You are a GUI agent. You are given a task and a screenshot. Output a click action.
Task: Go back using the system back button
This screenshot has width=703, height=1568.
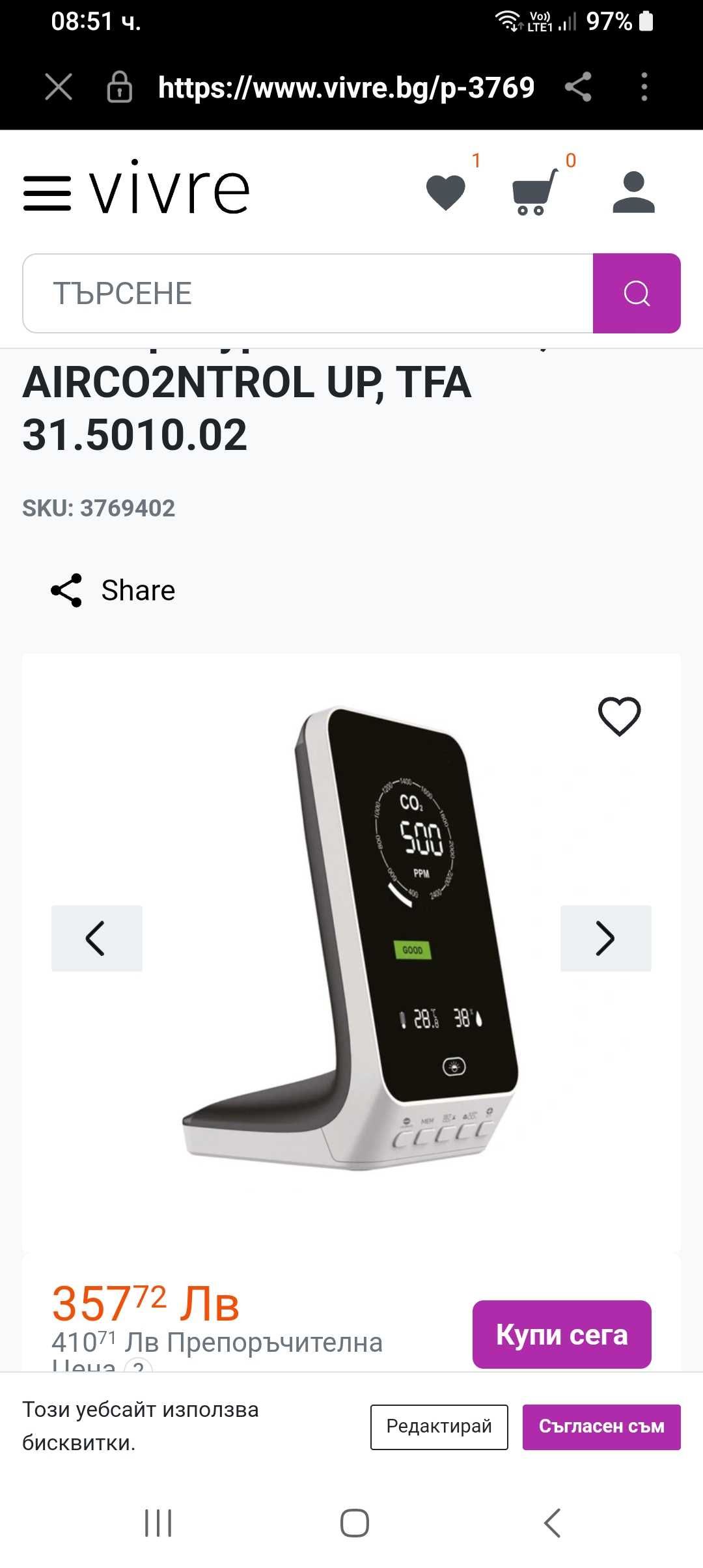[552, 1523]
